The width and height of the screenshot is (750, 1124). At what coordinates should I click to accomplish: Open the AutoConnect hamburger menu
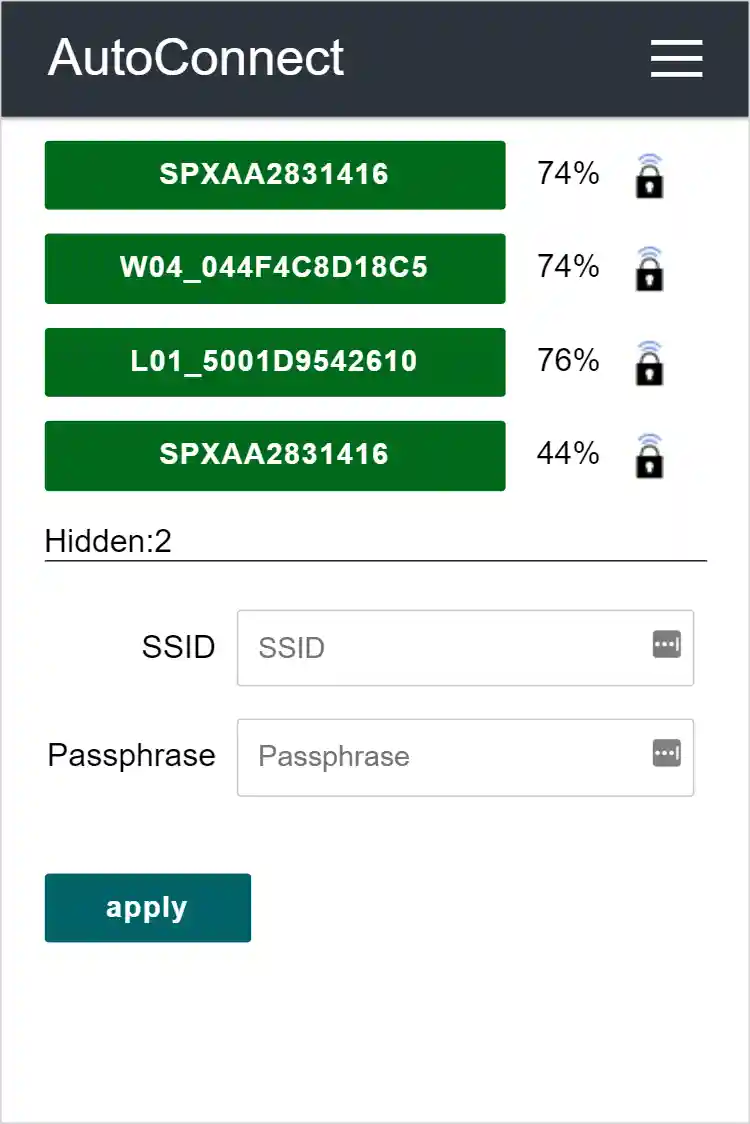tap(676, 59)
